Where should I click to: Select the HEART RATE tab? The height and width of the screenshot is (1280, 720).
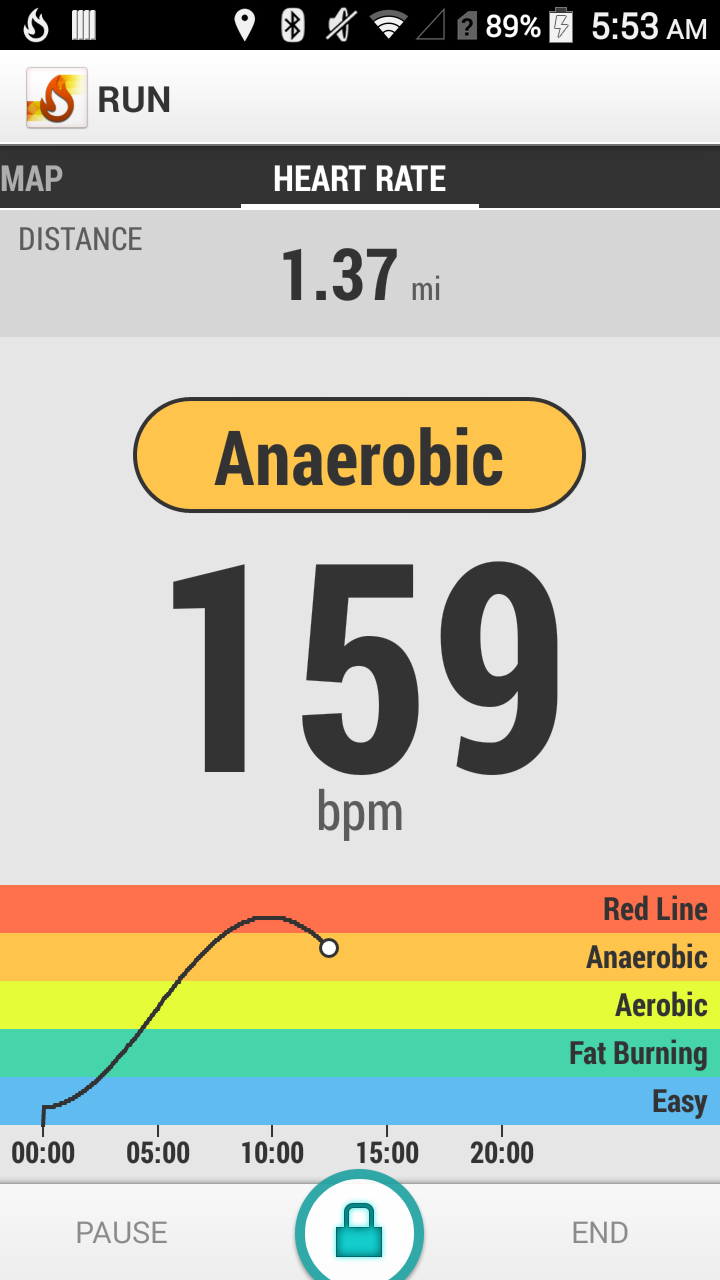click(x=359, y=179)
